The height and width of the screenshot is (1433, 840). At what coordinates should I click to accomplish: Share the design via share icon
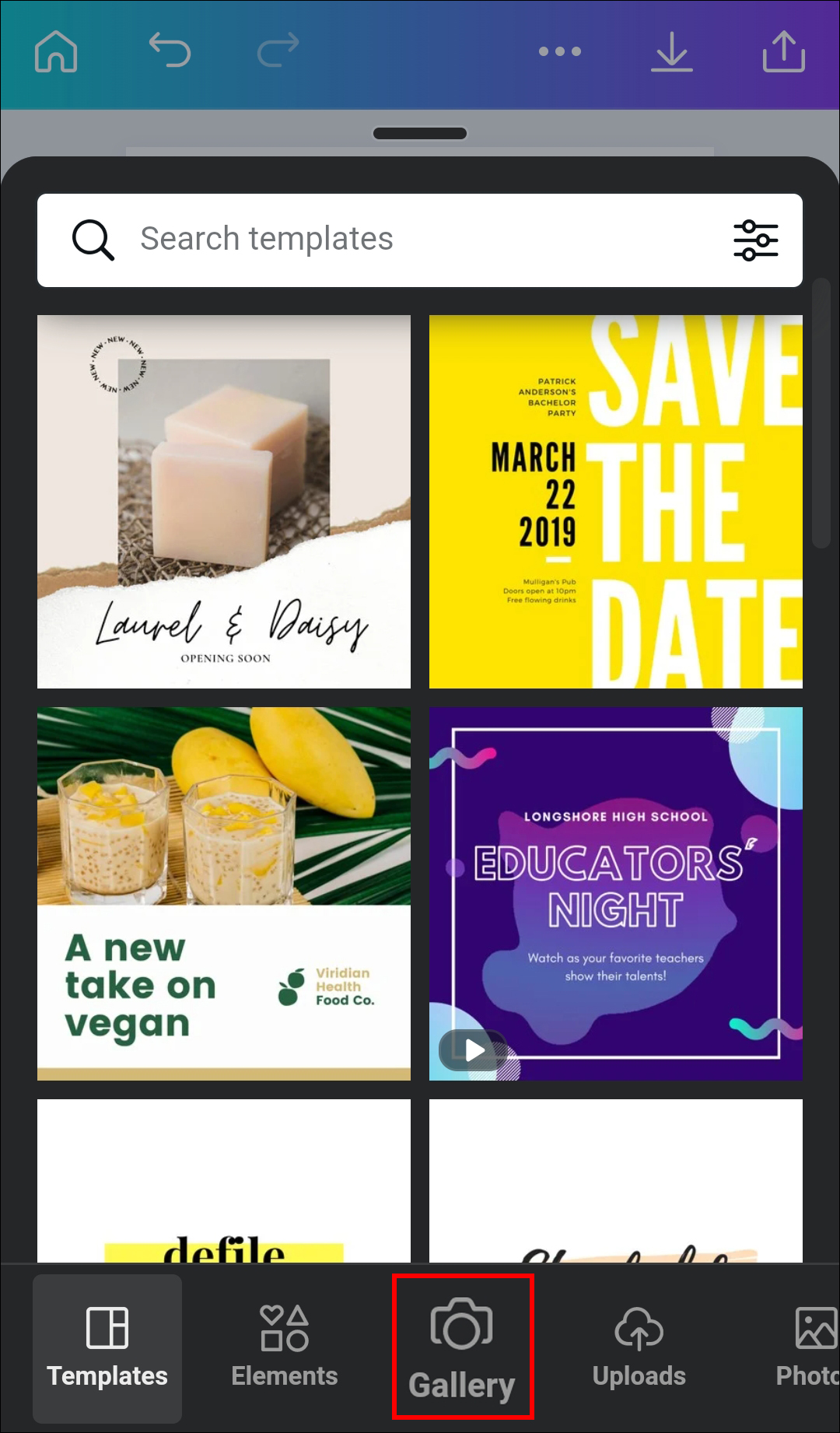point(783,52)
